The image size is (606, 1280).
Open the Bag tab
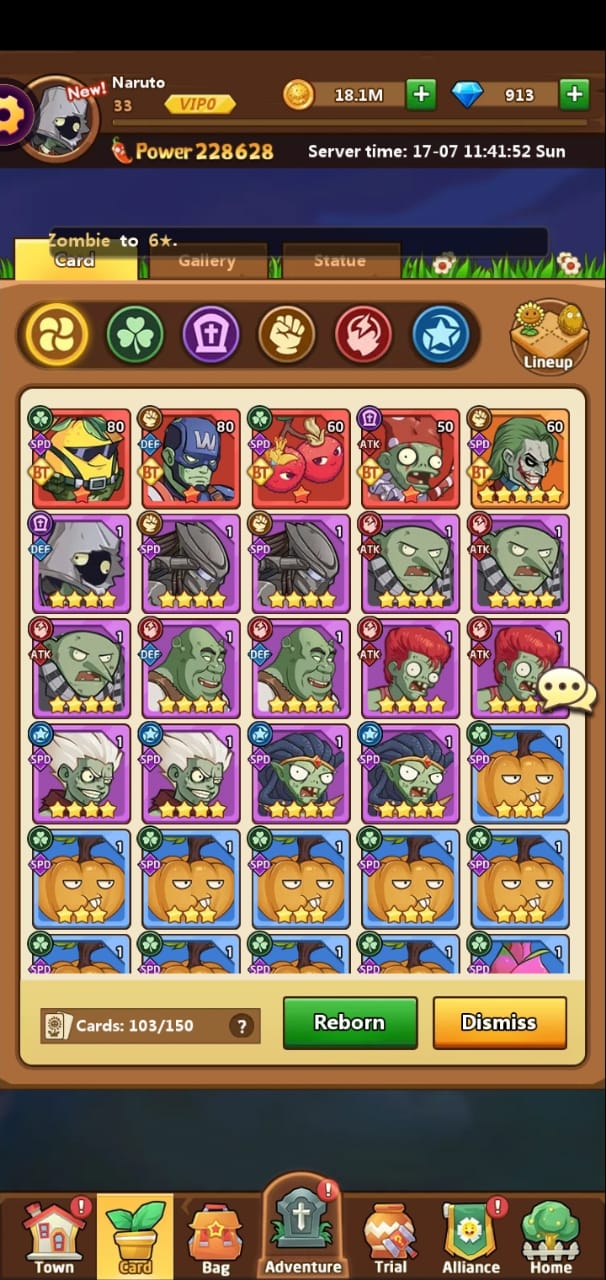(216, 1237)
